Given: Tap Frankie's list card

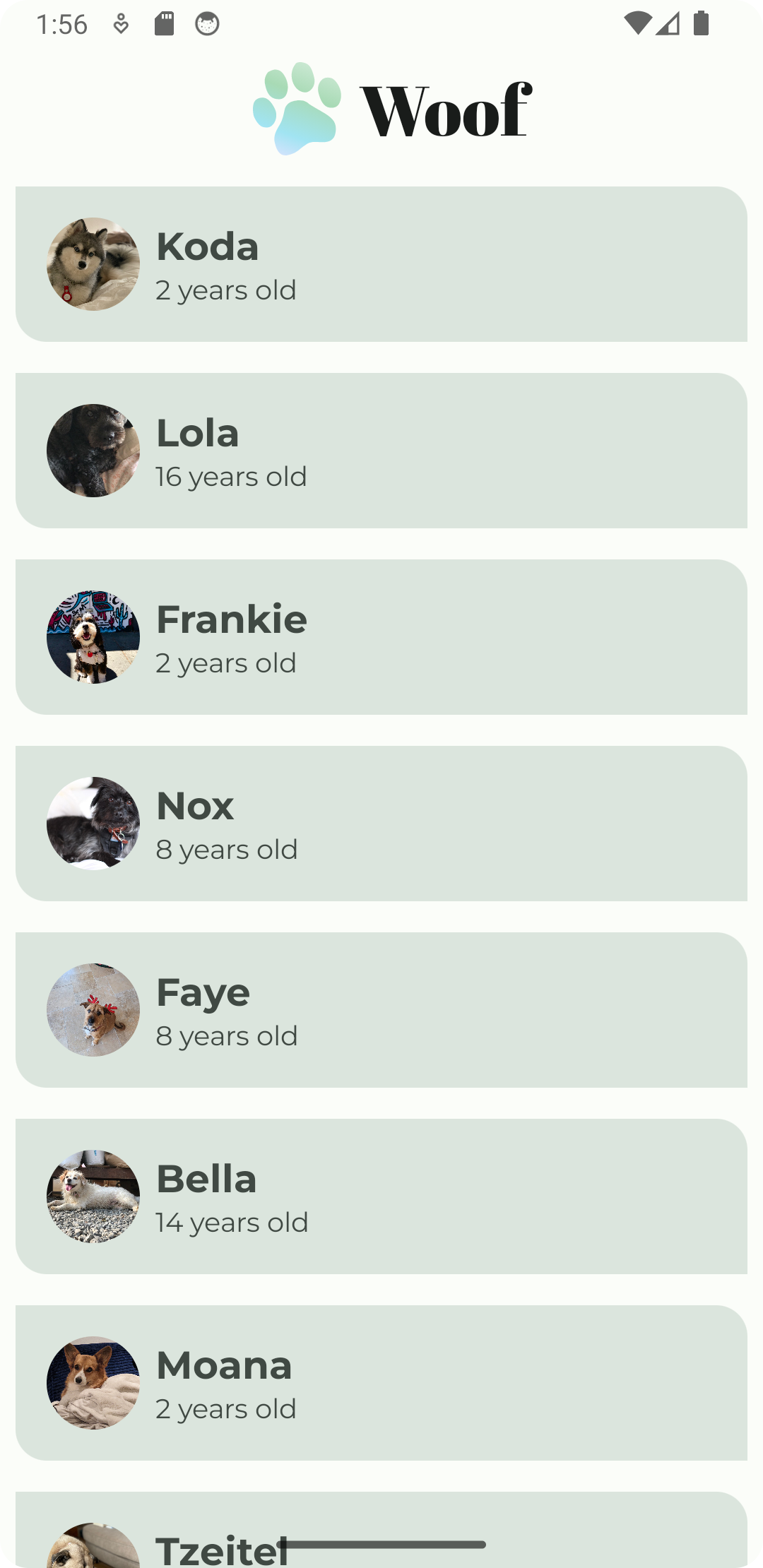Looking at the screenshot, I should pyautogui.click(x=381, y=637).
